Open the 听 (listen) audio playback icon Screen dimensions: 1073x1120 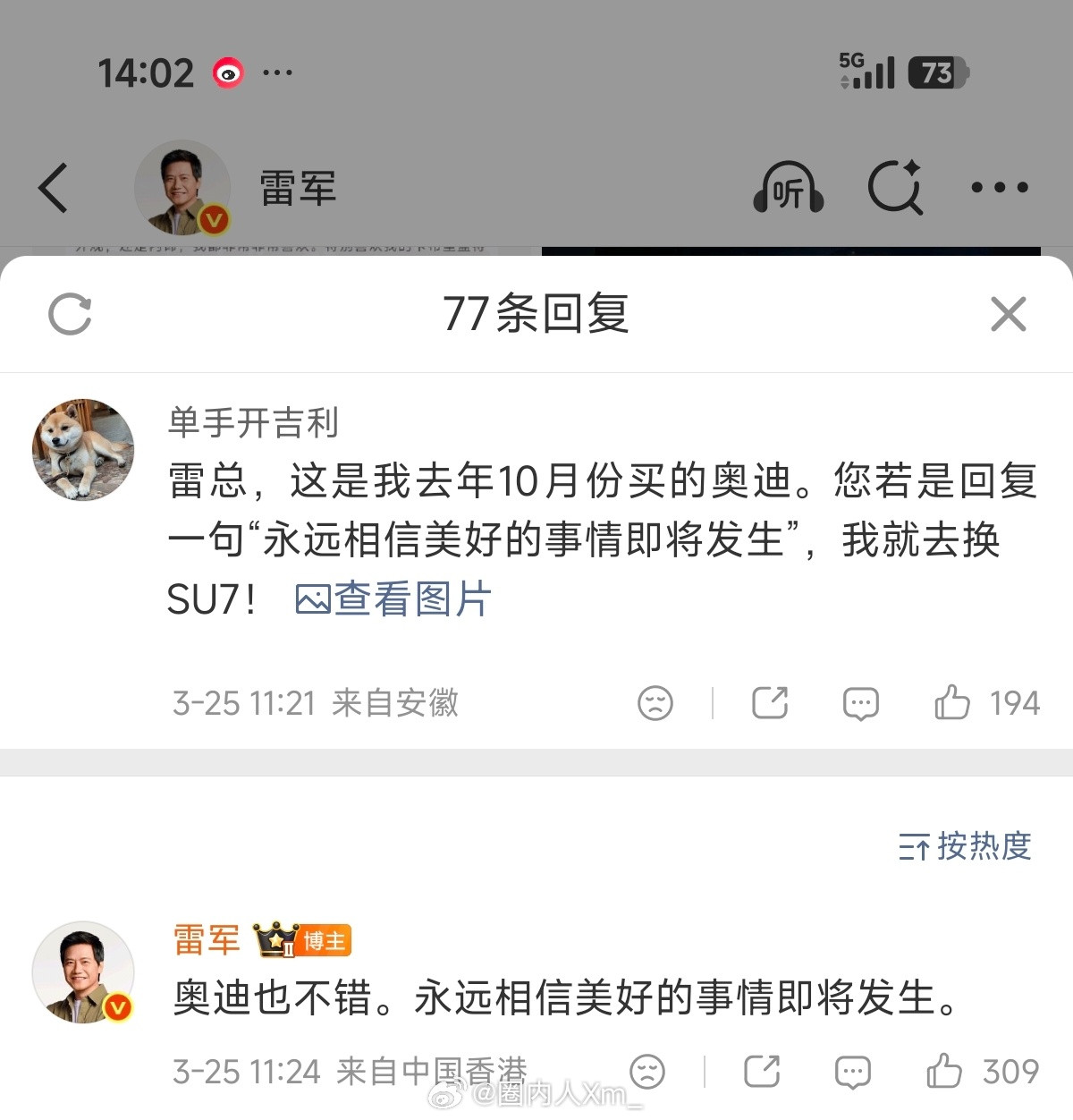[x=788, y=188]
